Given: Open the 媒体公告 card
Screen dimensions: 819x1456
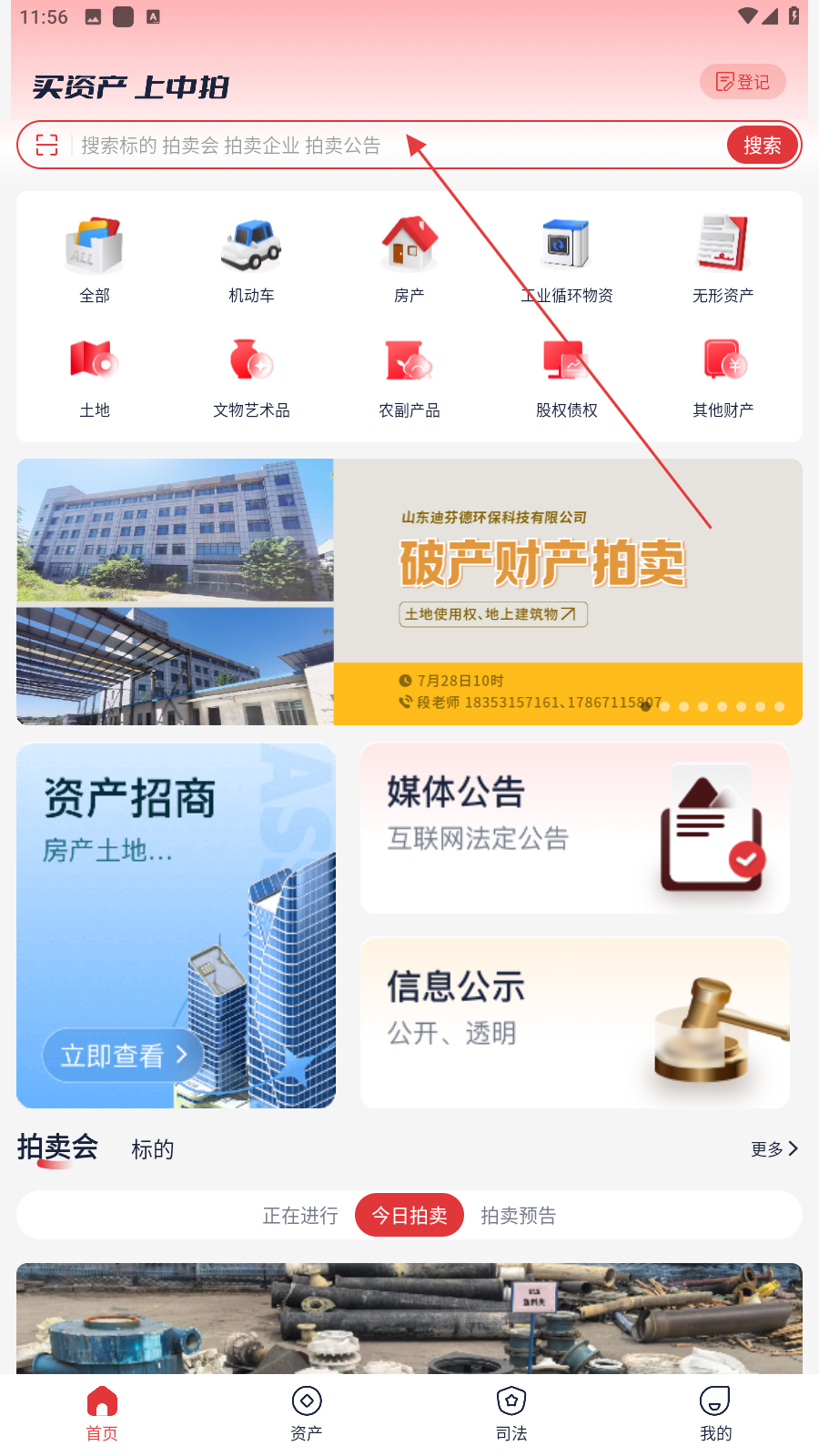Looking at the screenshot, I should pos(574,828).
